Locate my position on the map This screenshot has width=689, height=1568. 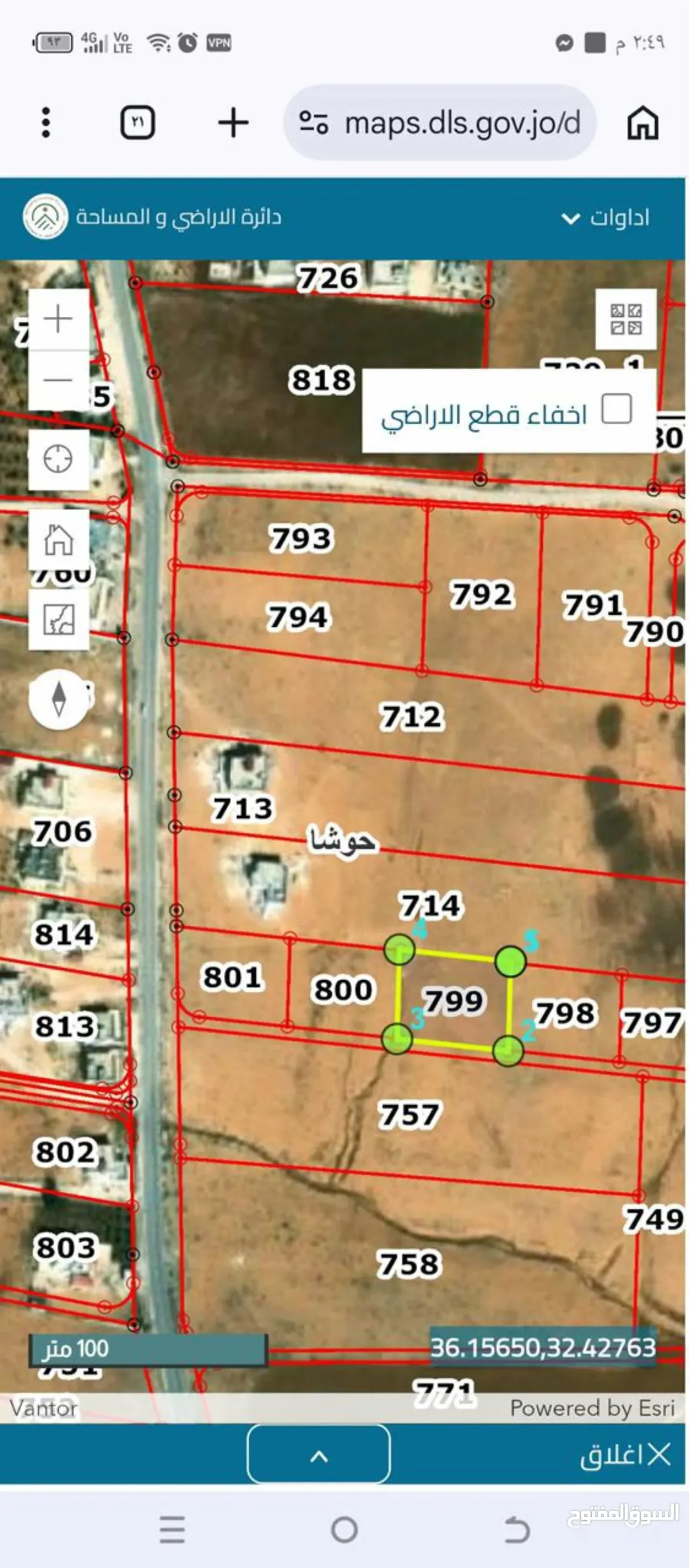[x=59, y=459]
